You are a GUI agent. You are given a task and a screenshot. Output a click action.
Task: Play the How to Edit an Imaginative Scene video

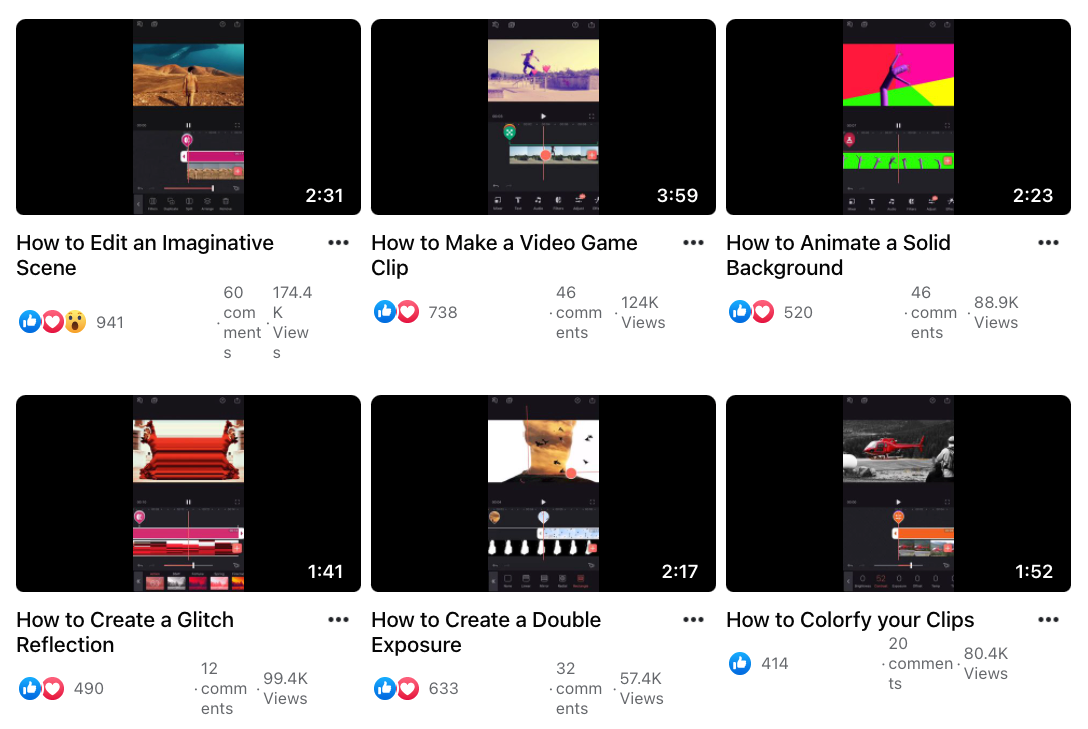(188, 117)
